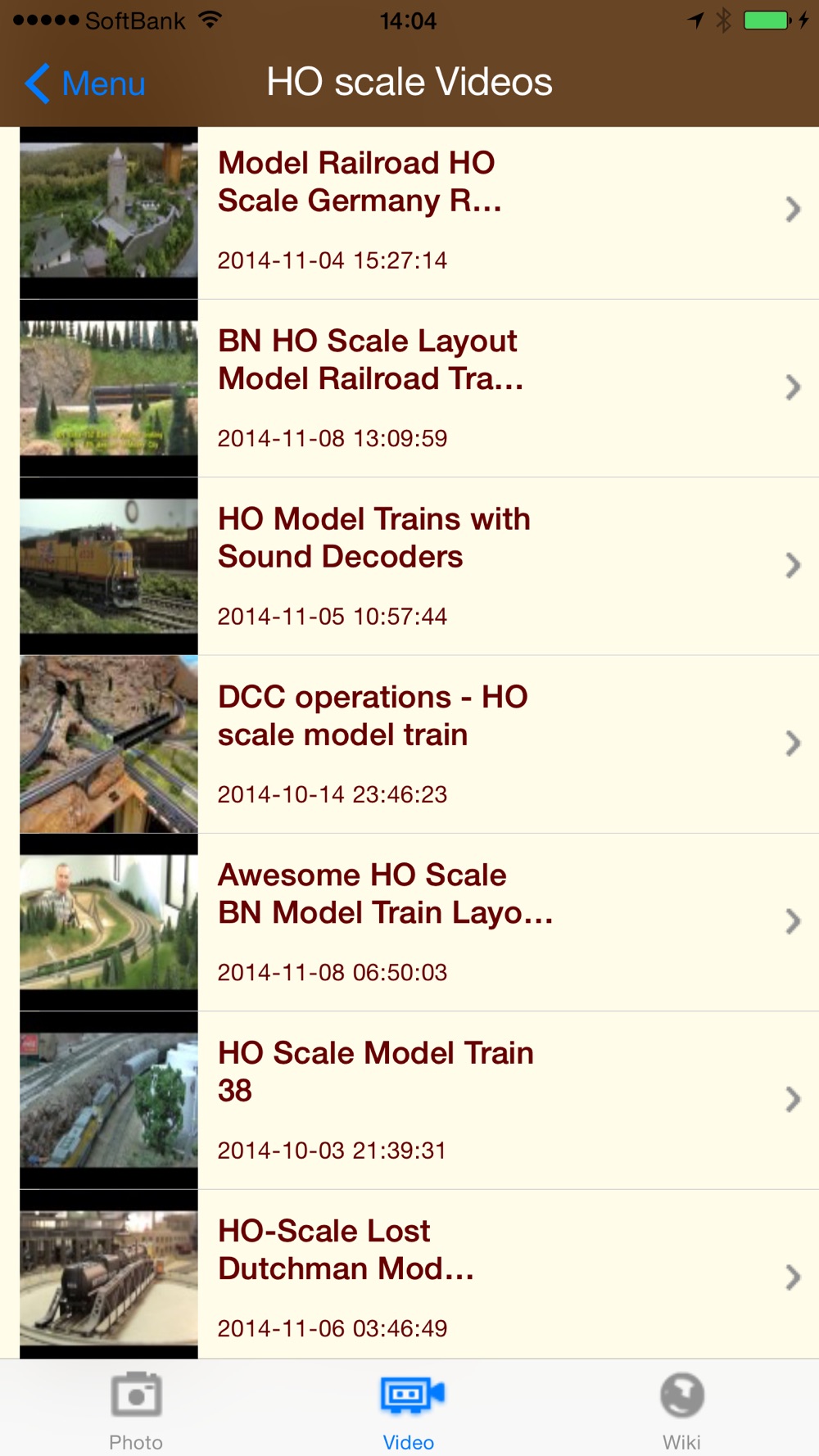Select HO-Scale Lost Dutchman video

tap(409, 1274)
